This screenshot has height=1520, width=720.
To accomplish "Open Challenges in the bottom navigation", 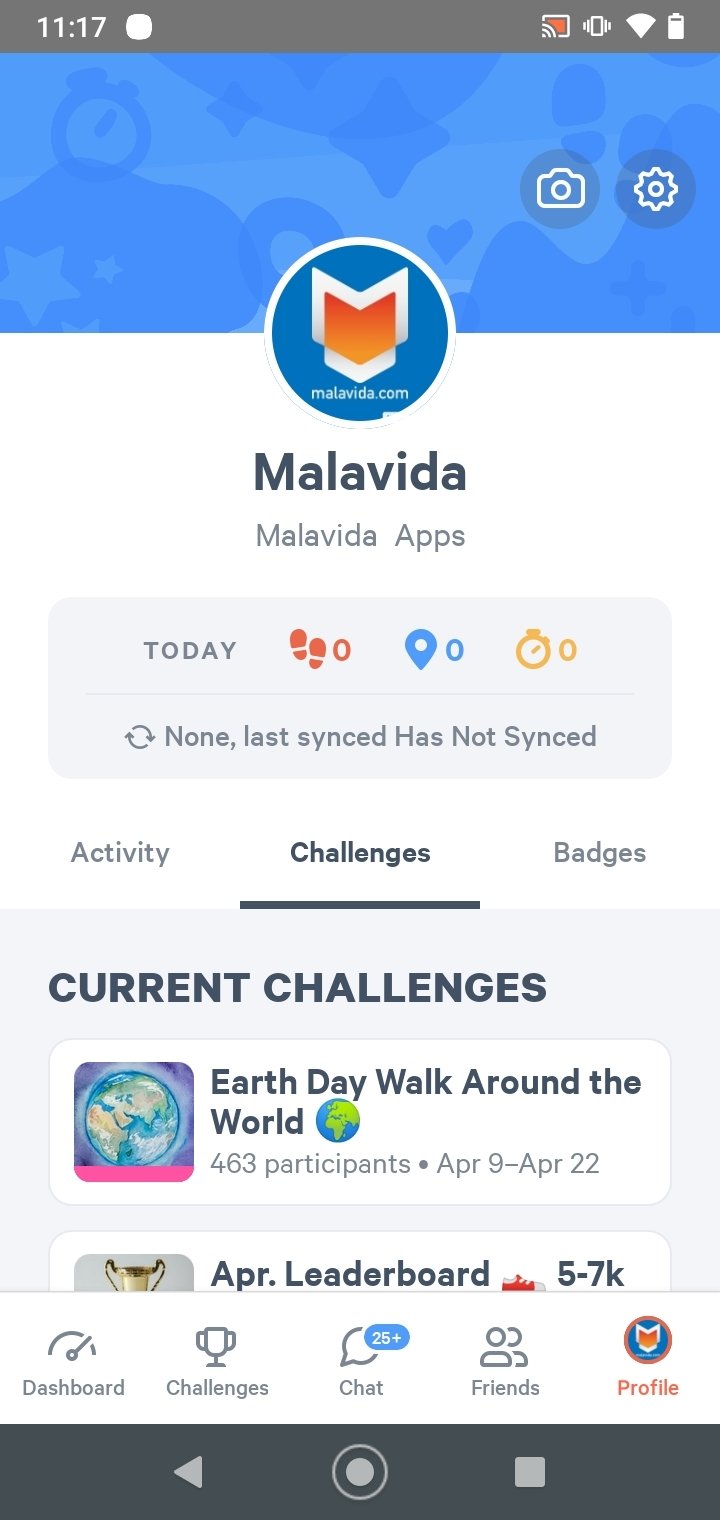I will (217, 1359).
